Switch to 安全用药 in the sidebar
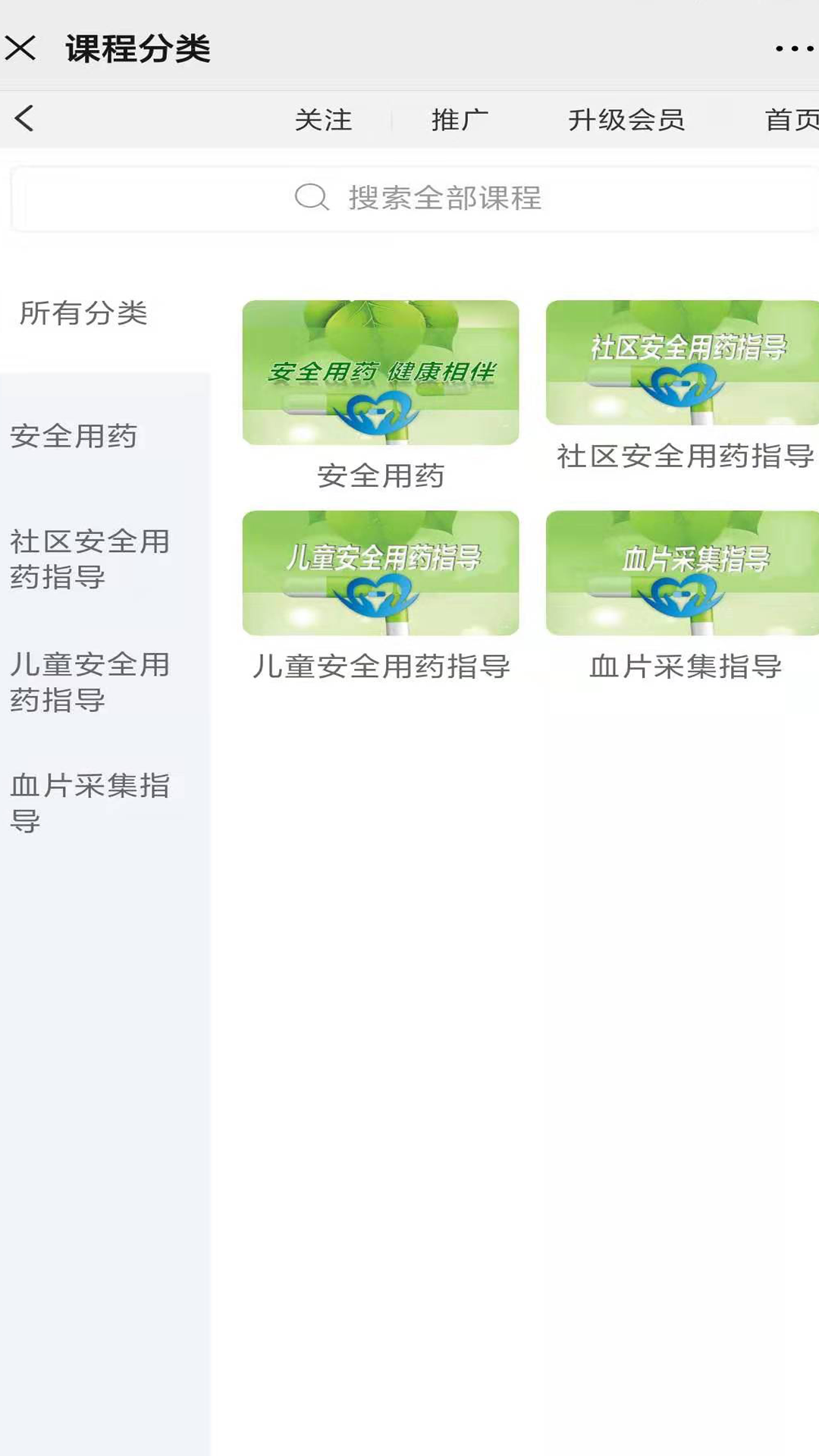Screen dimensions: 819x1456 [x=74, y=436]
